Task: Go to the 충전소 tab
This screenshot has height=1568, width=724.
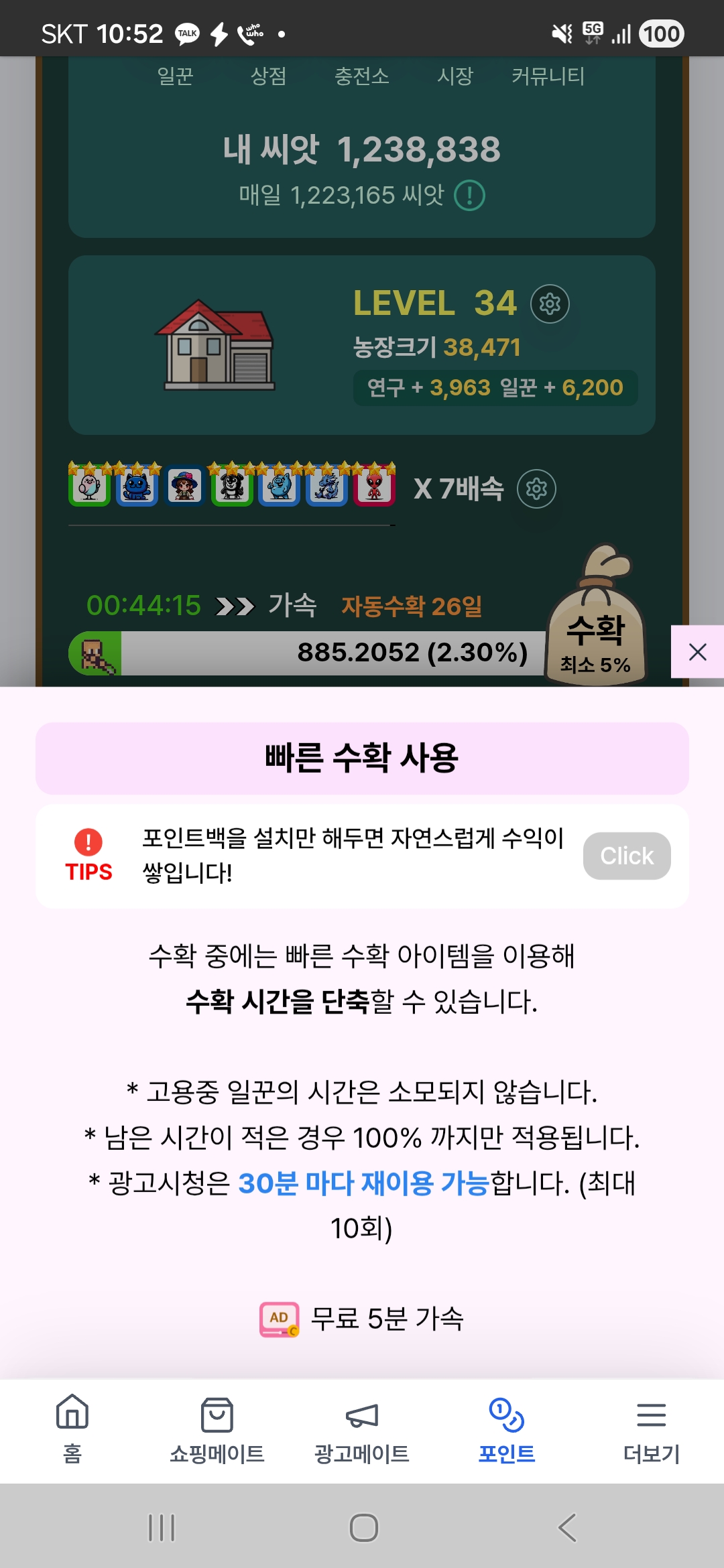Action: [362, 76]
